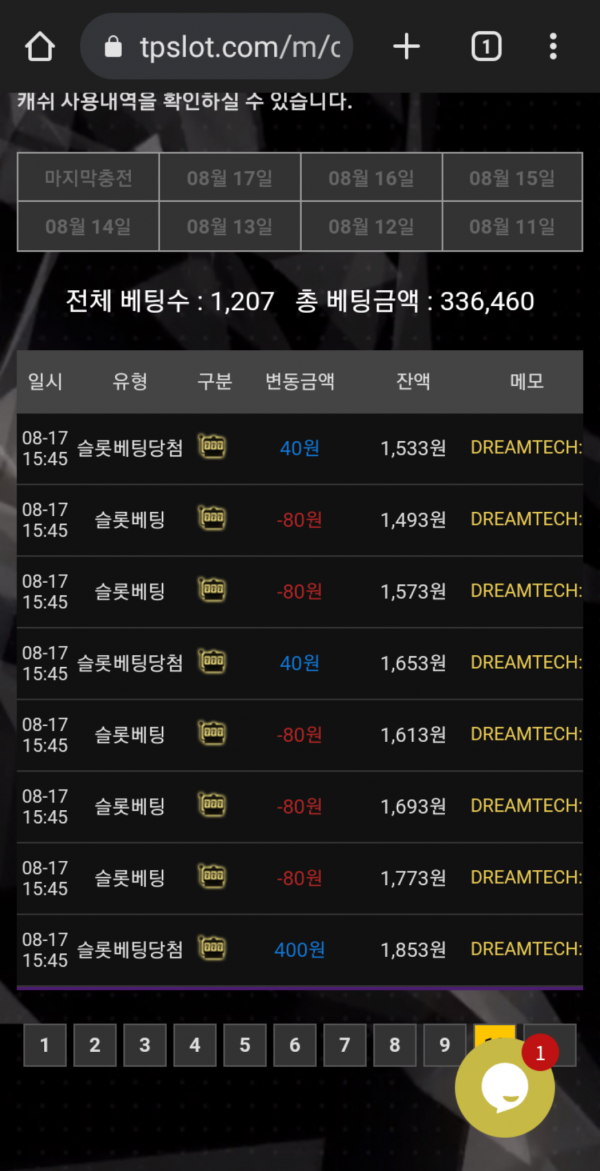This screenshot has width=600, height=1171.
Task: Filter history by 08월 12일
Action: (x=371, y=226)
